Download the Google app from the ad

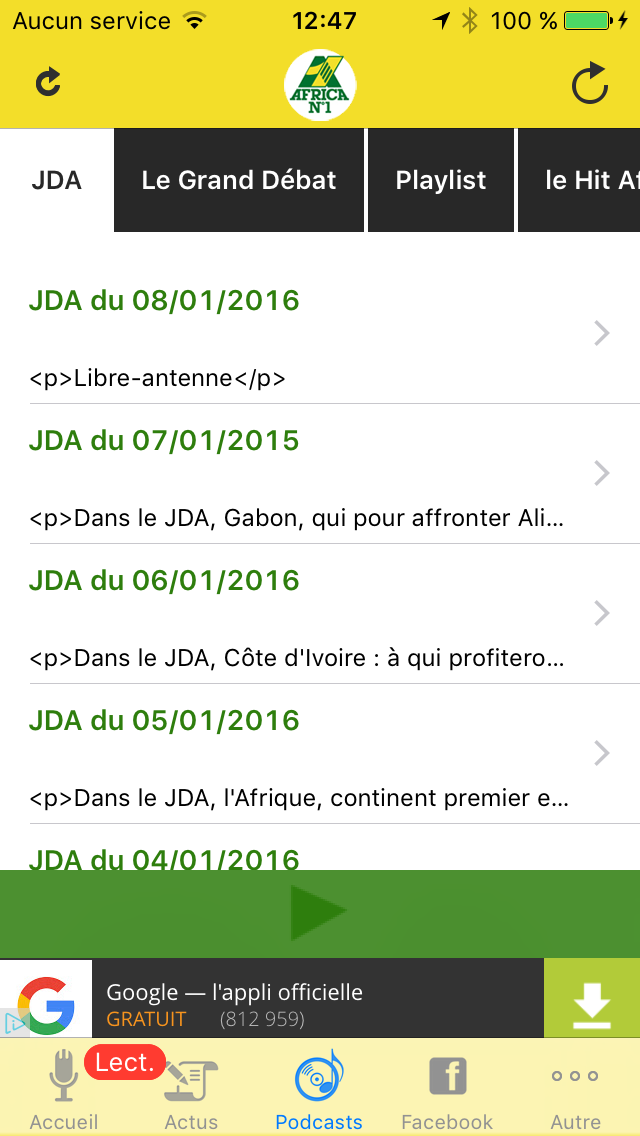[x=591, y=998]
